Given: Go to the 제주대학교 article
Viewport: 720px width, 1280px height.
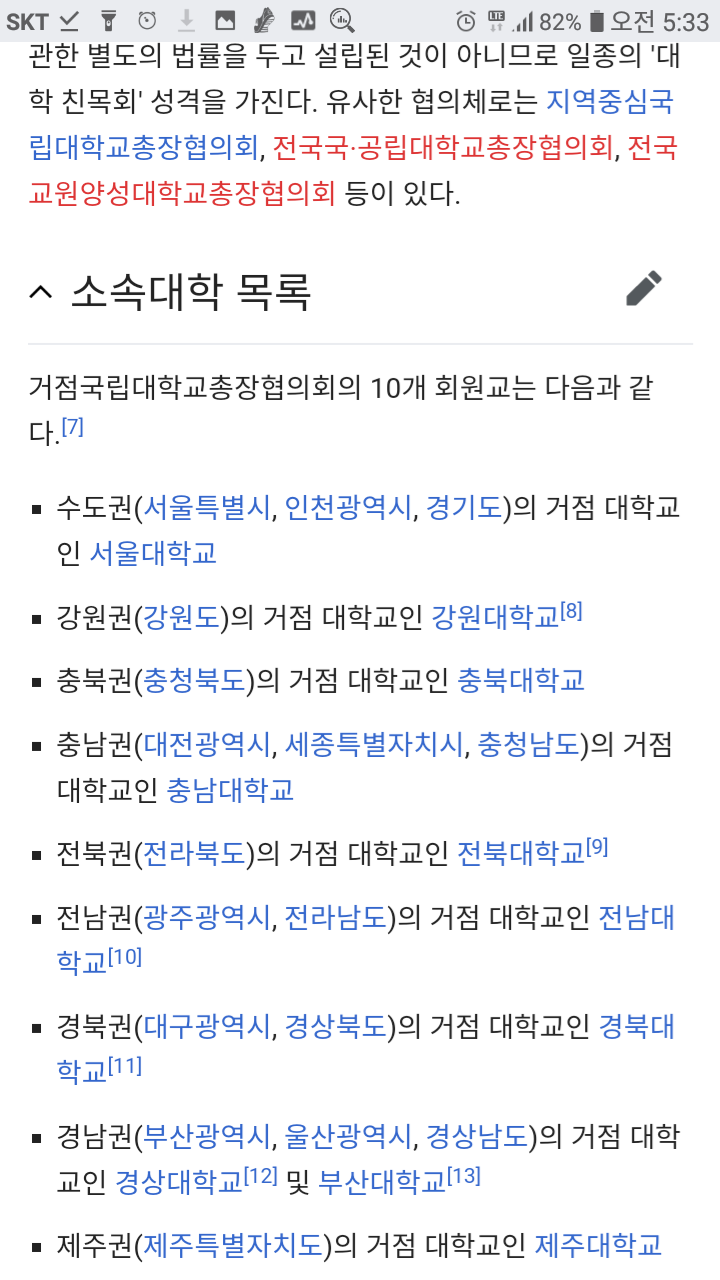Looking at the screenshot, I should [599, 1246].
